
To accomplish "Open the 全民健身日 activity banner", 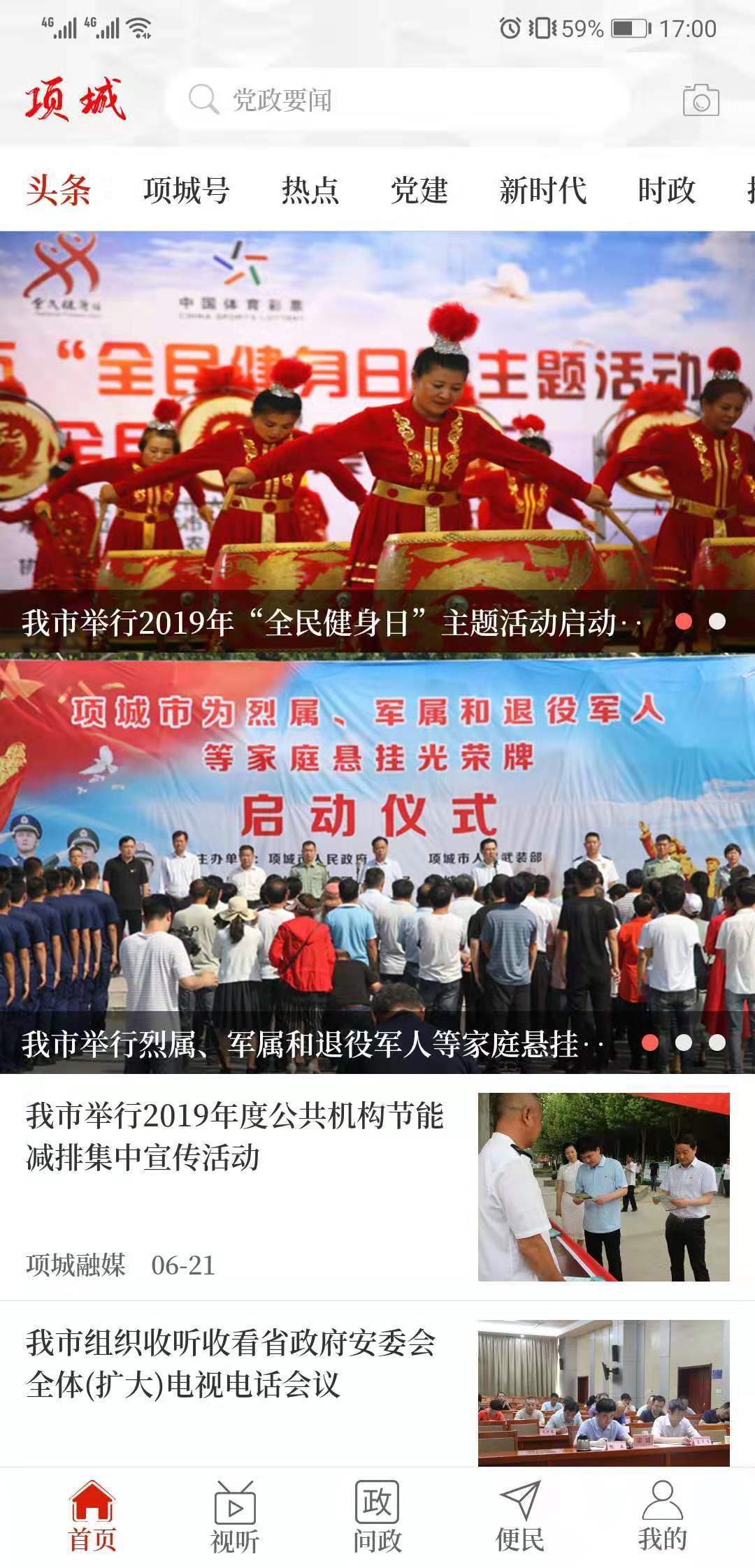I will [x=377, y=442].
